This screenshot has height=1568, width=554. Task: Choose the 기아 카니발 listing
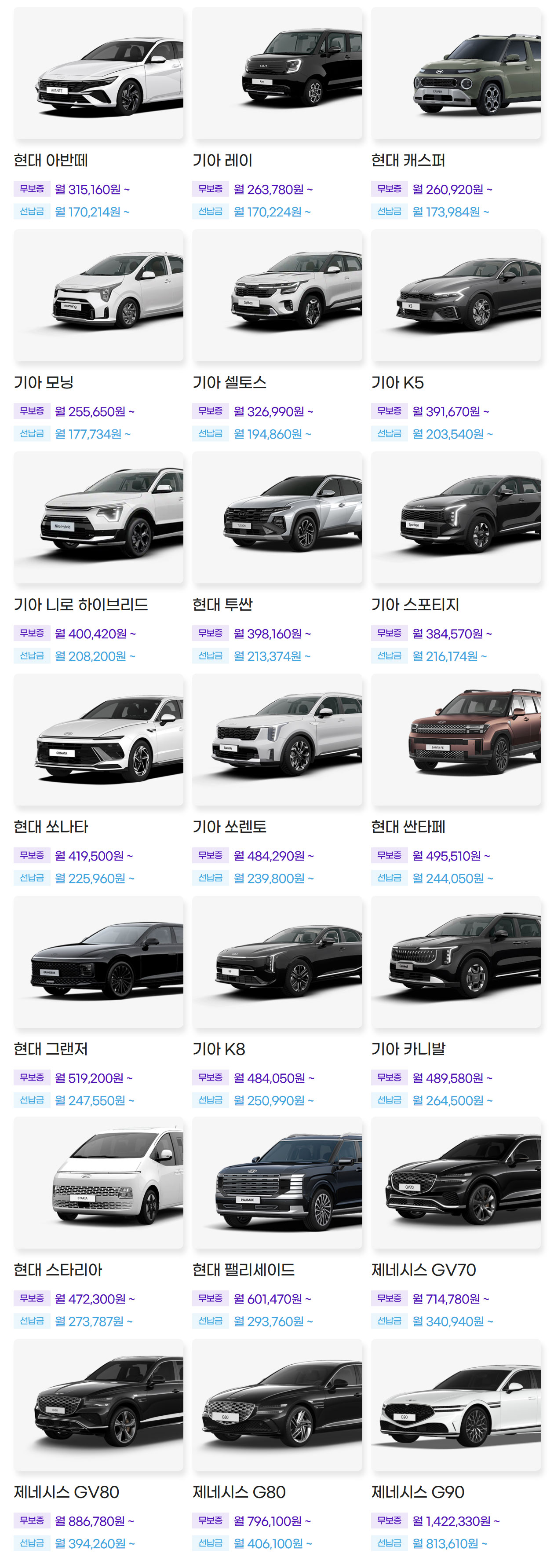point(456,962)
